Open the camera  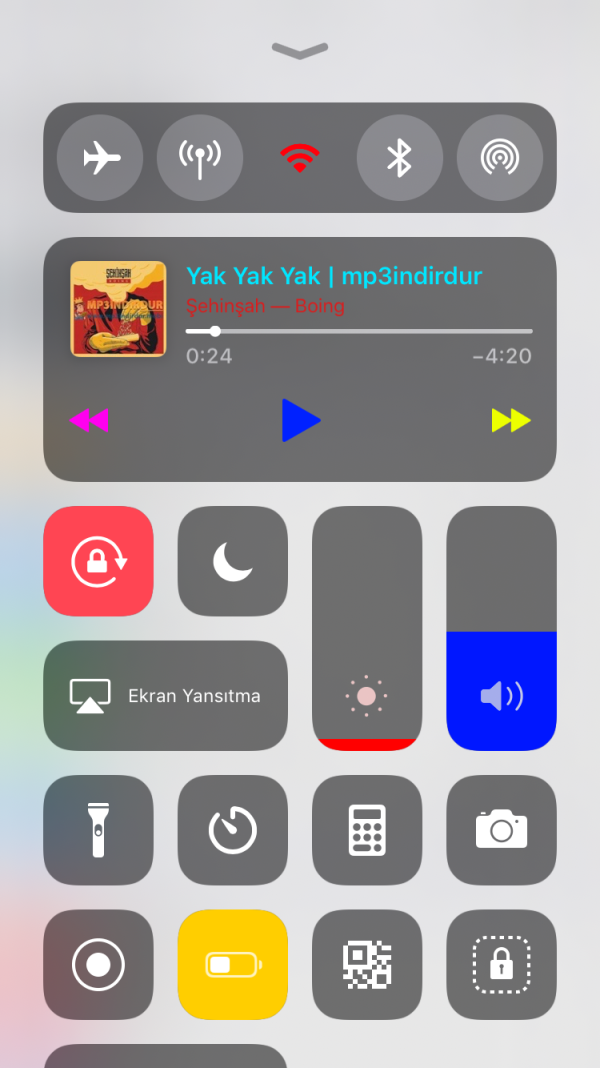501,829
